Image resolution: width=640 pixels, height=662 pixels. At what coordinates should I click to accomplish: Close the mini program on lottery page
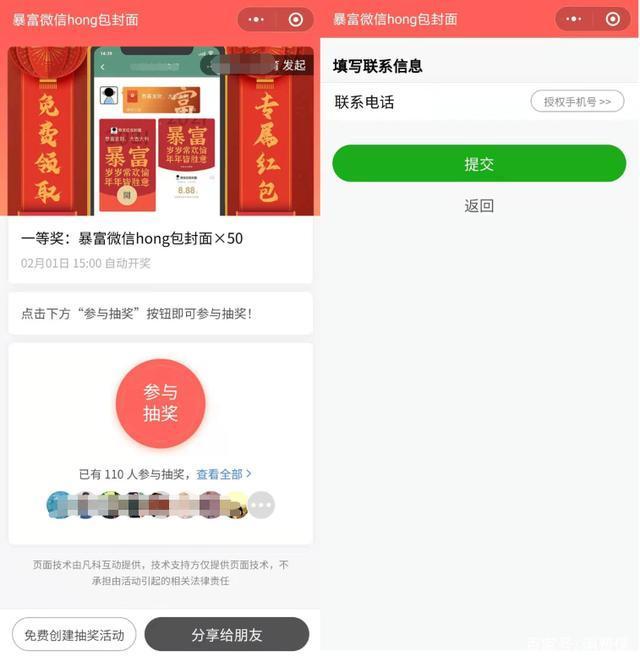pos(295,19)
